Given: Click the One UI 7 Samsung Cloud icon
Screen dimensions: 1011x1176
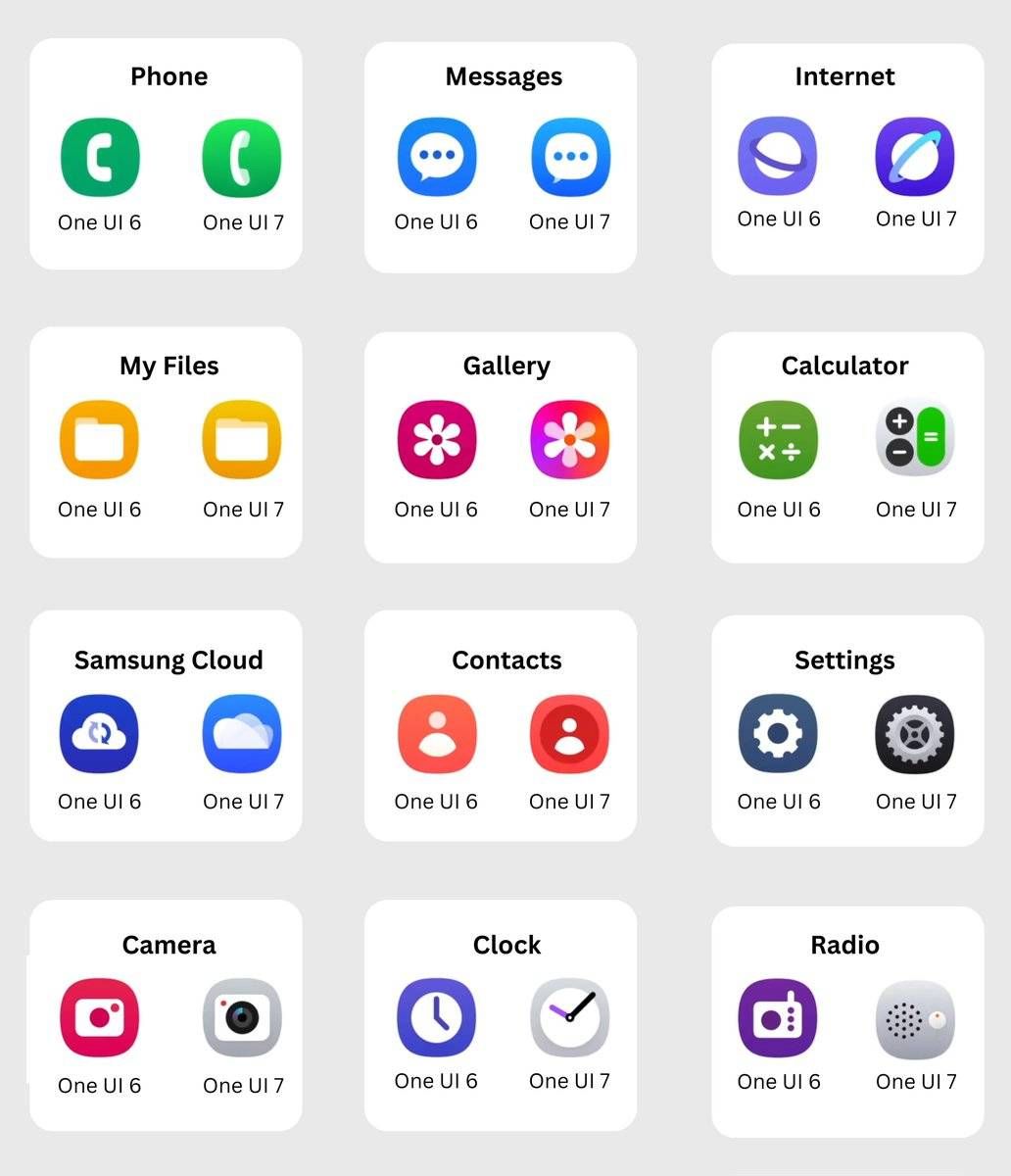Looking at the screenshot, I should pyautogui.click(x=241, y=733).
